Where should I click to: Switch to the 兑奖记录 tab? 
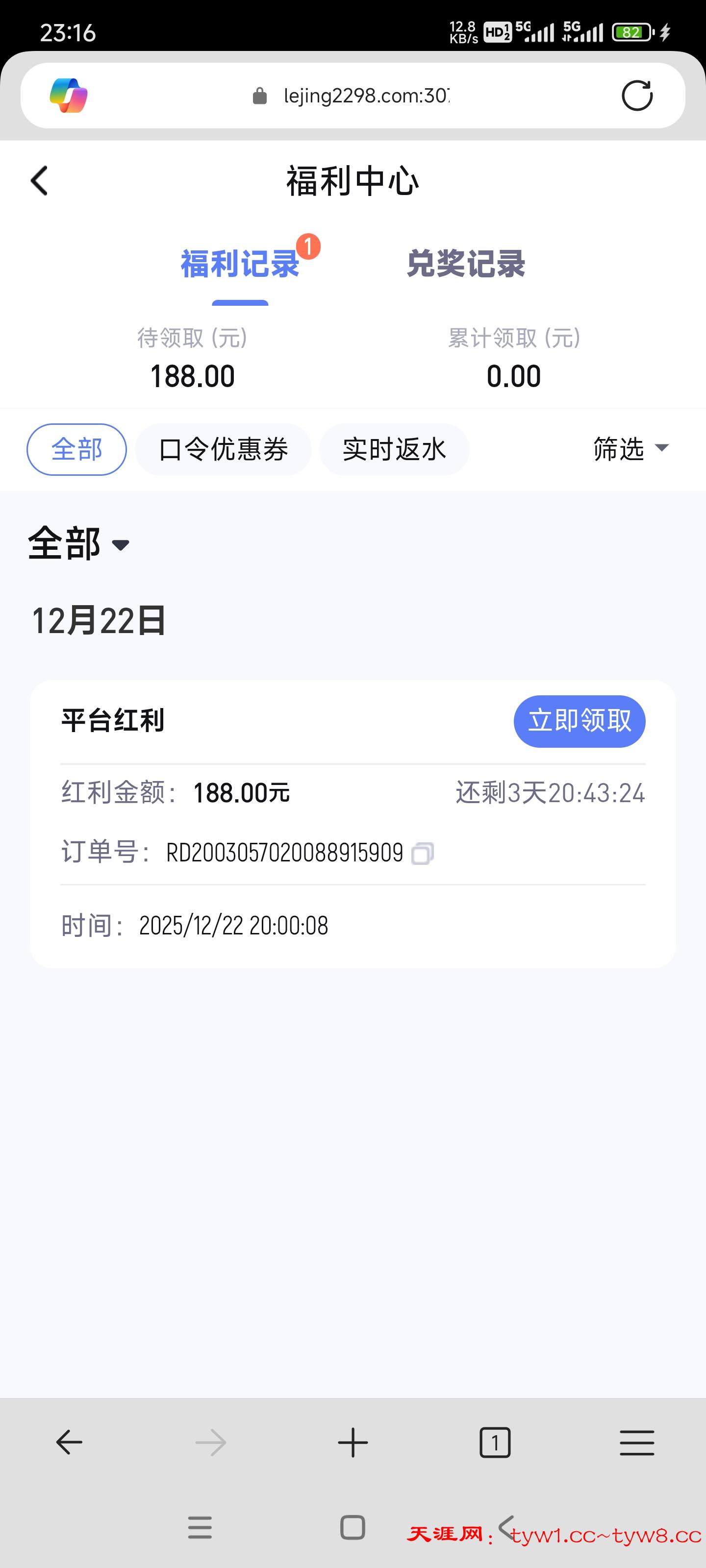(x=465, y=264)
